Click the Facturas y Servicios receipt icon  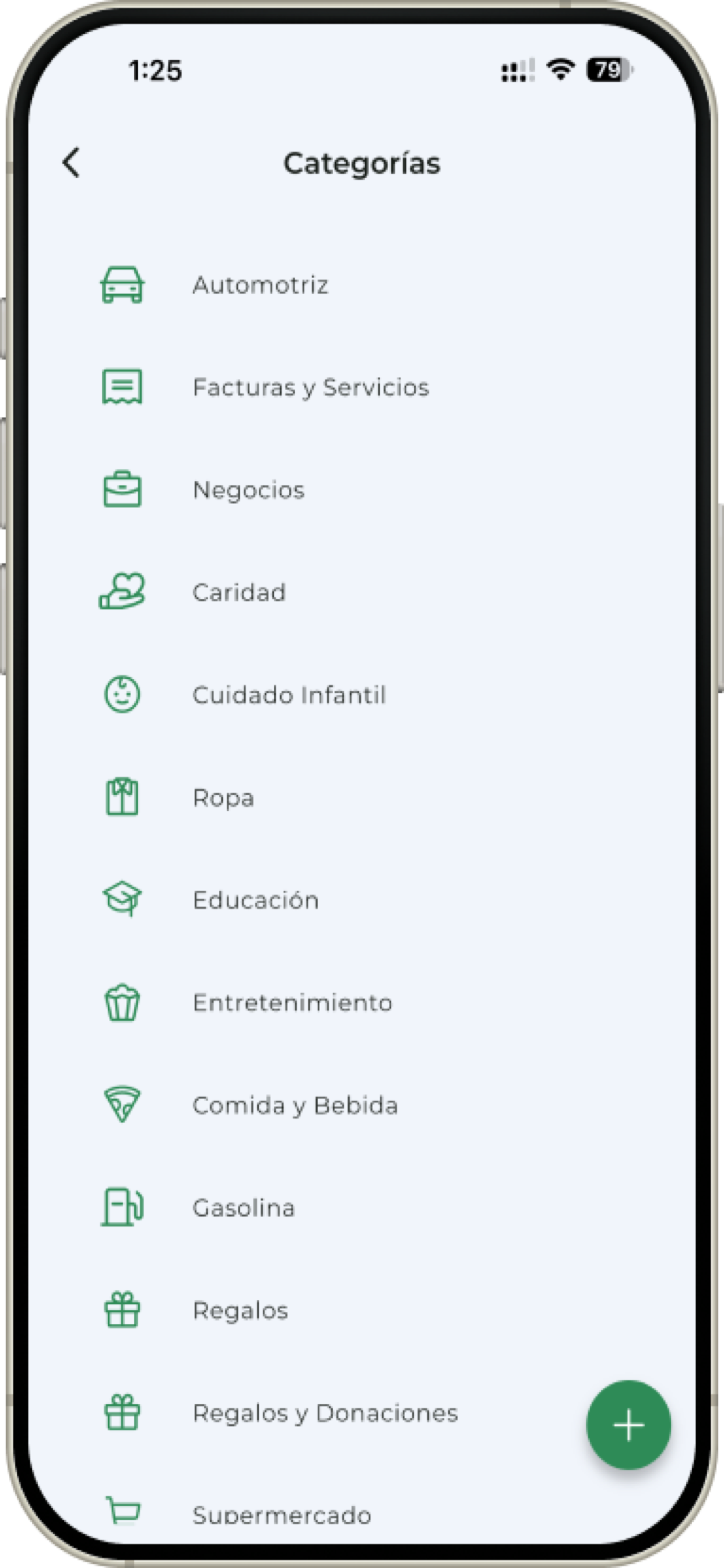pyautogui.click(x=123, y=387)
